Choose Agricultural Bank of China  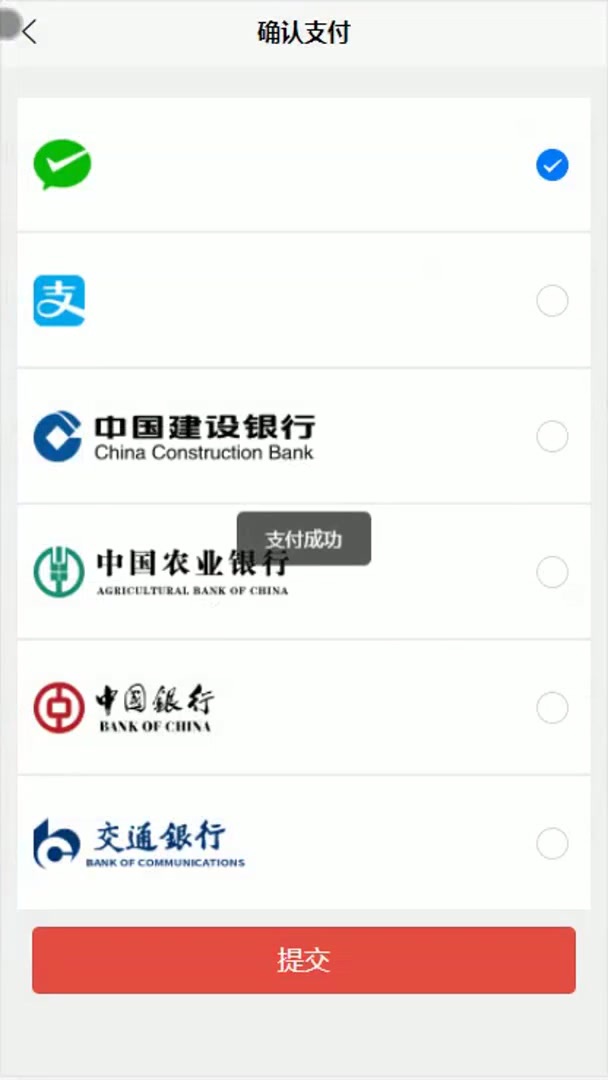[x=552, y=572]
